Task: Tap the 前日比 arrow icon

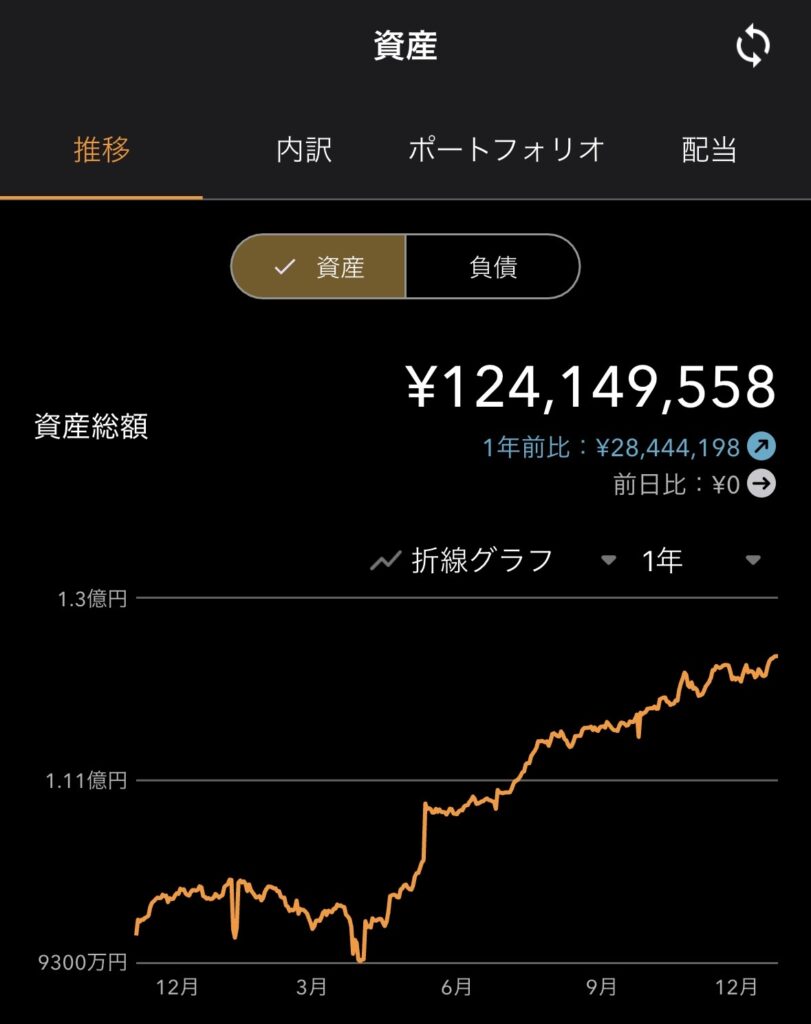Action: [762, 485]
